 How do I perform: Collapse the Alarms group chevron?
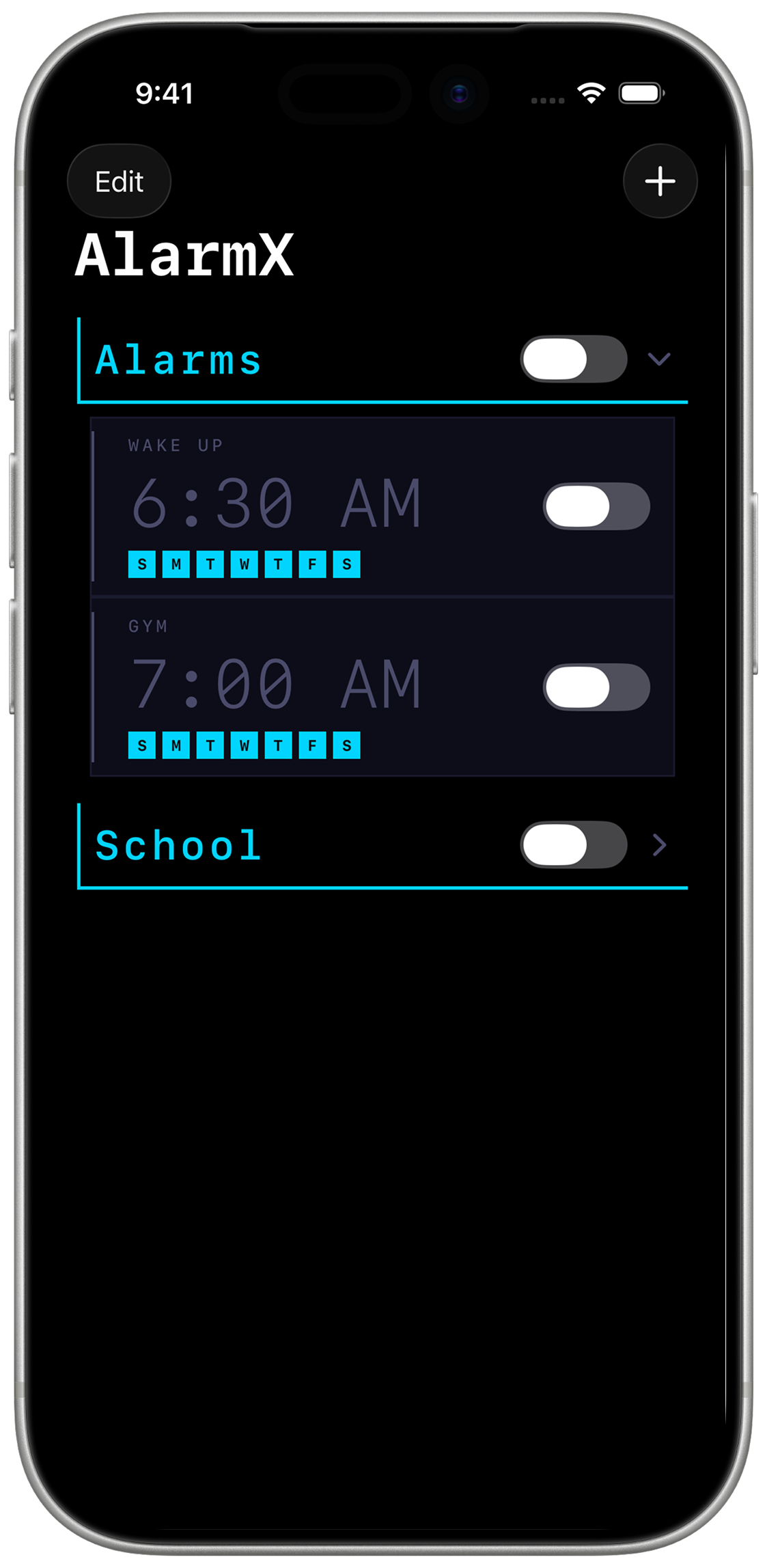659,359
